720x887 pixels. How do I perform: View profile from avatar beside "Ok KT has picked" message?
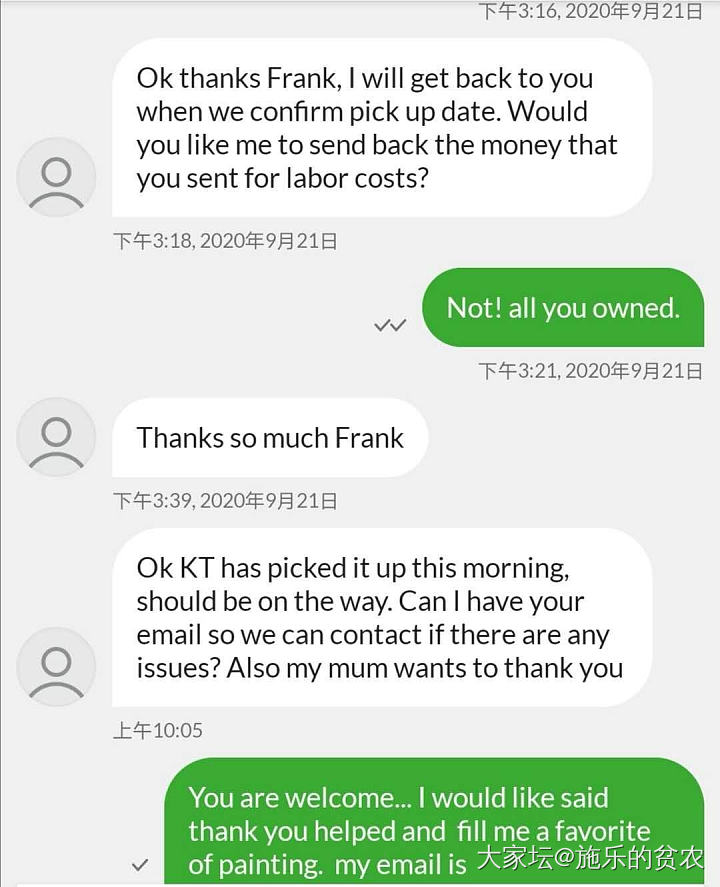pyautogui.click(x=57, y=667)
